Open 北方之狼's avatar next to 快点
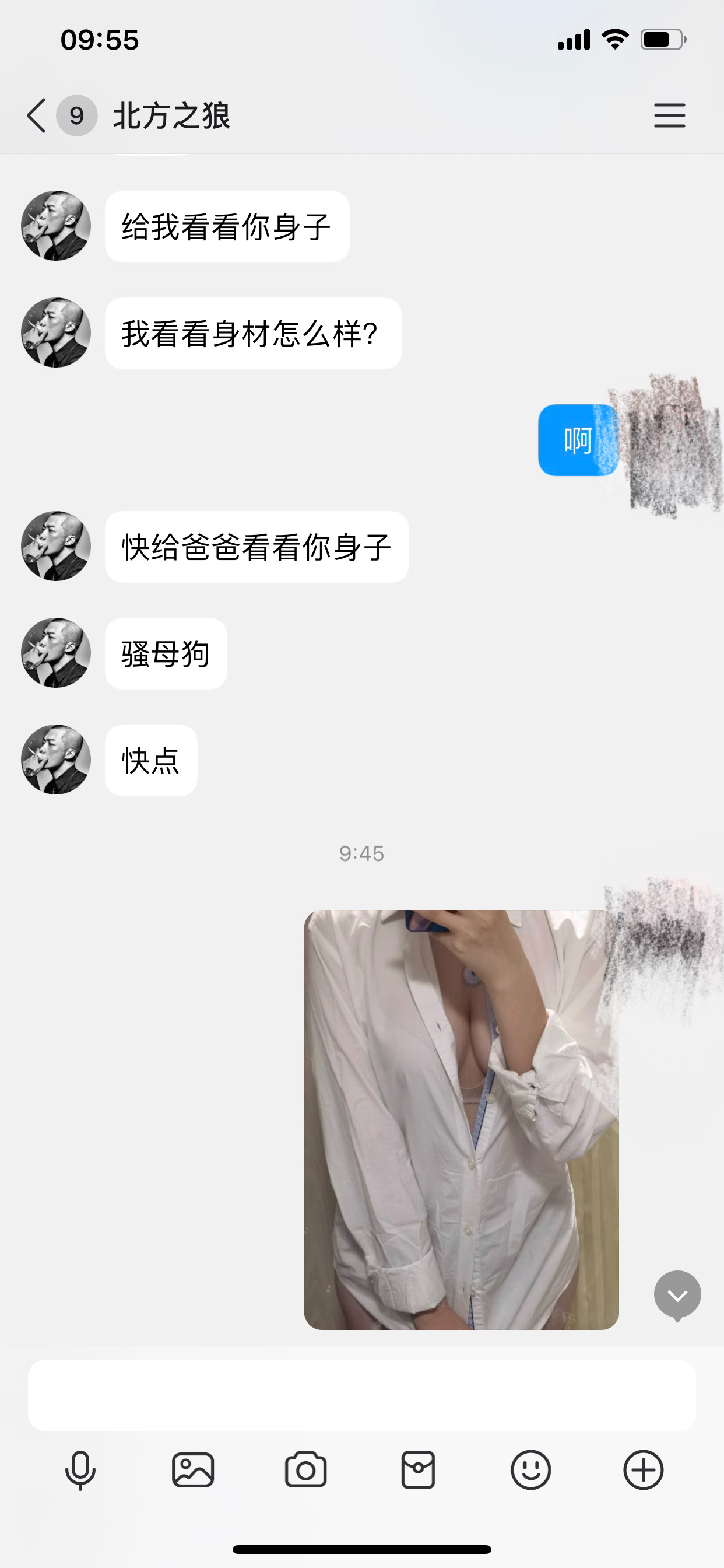 pos(56,759)
